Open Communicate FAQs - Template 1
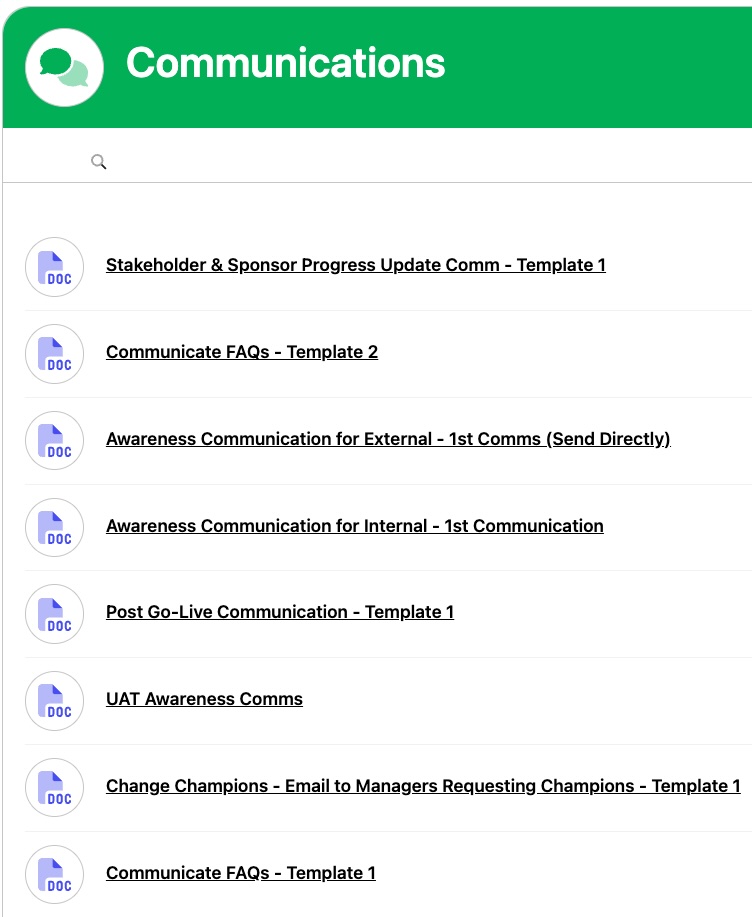The height and width of the screenshot is (917, 752). (x=241, y=873)
